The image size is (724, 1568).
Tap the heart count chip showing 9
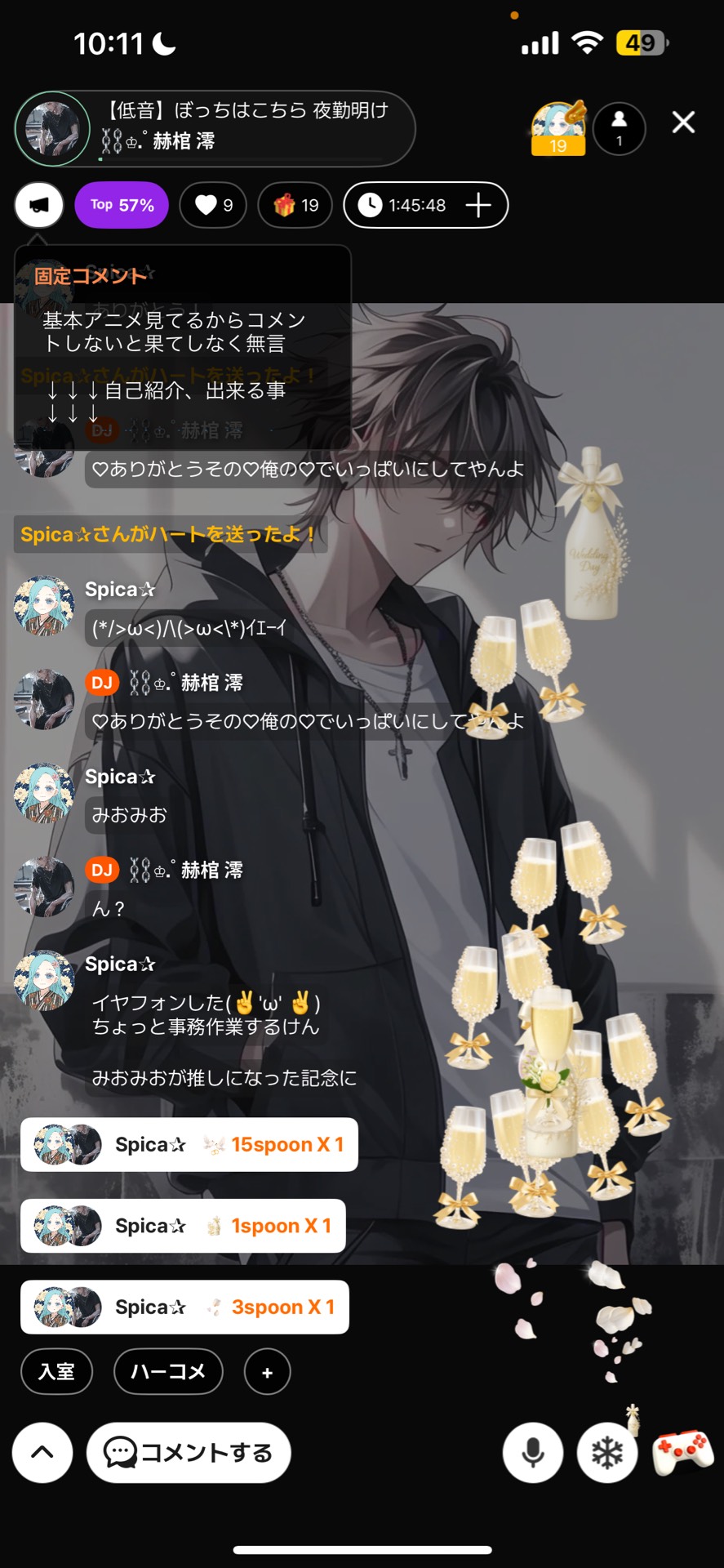[x=214, y=205]
